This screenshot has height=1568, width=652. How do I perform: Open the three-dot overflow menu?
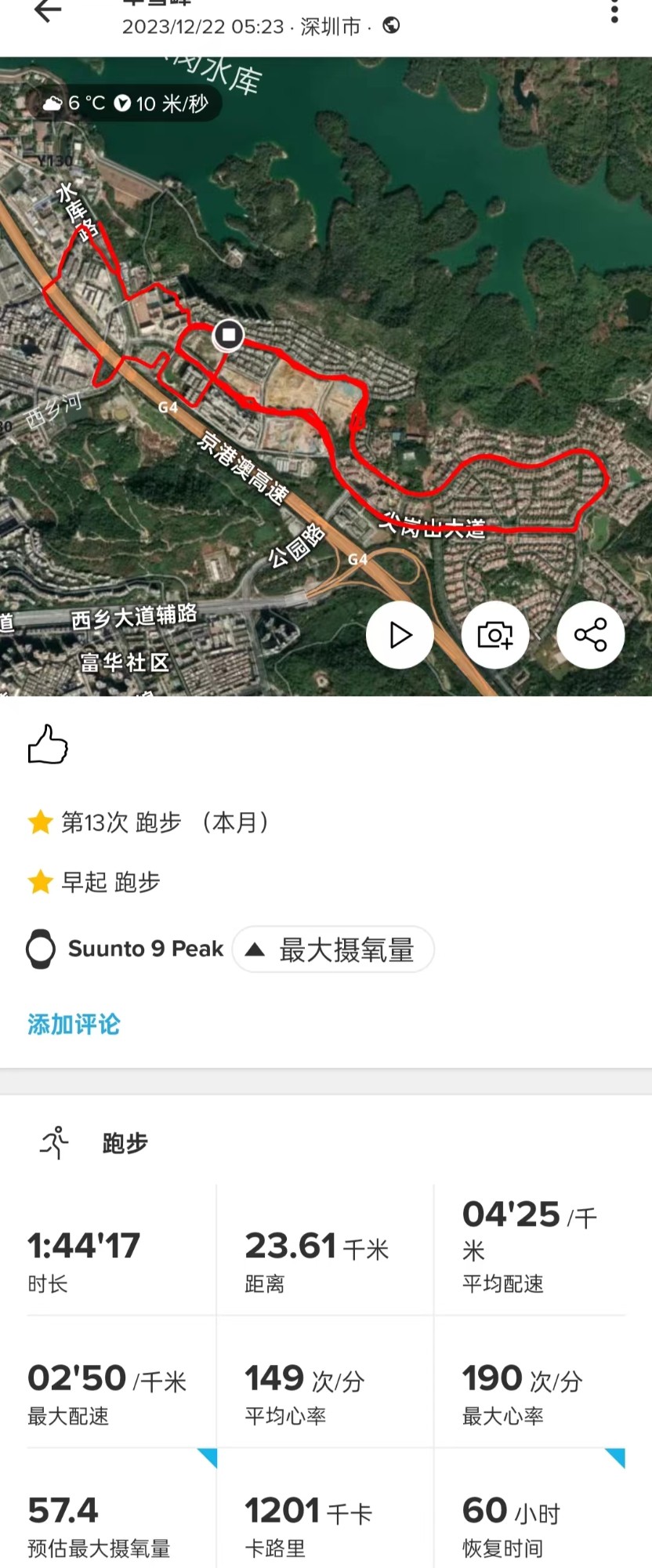pyautogui.click(x=614, y=11)
